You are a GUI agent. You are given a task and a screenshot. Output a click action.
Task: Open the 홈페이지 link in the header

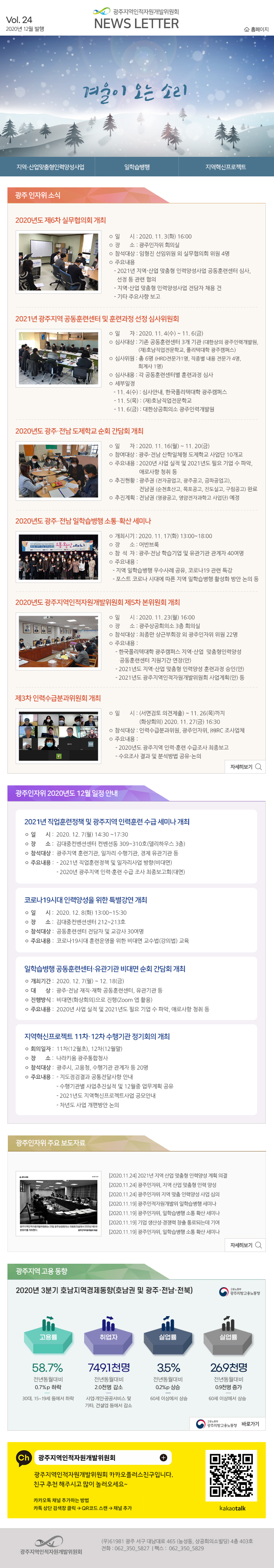point(256,29)
